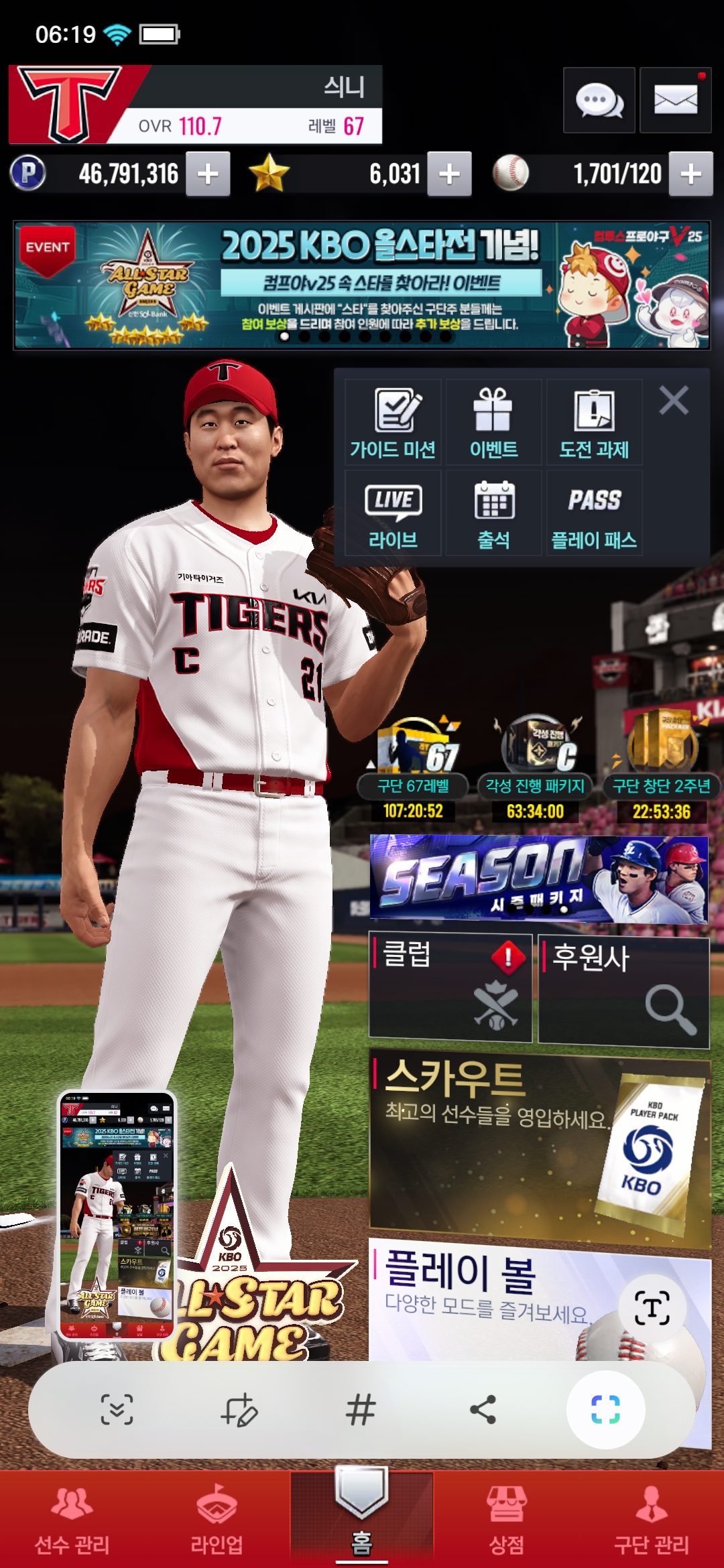Add more stars with the plus button
This screenshot has height=1568, width=724.
449,174
